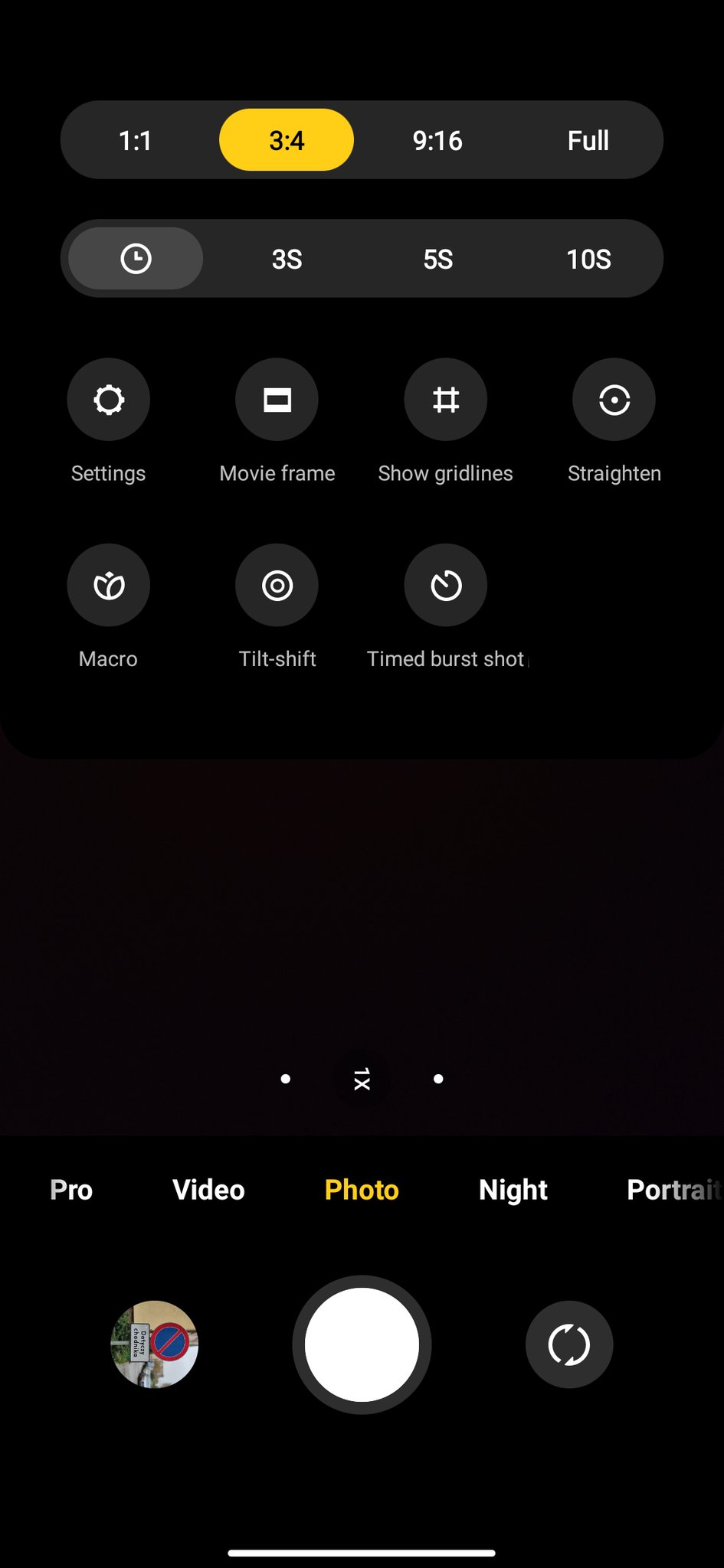Take a photo with the shutter button
The height and width of the screenshot is (1568, 724).
pyautogui.click(x=362, y=1344)
